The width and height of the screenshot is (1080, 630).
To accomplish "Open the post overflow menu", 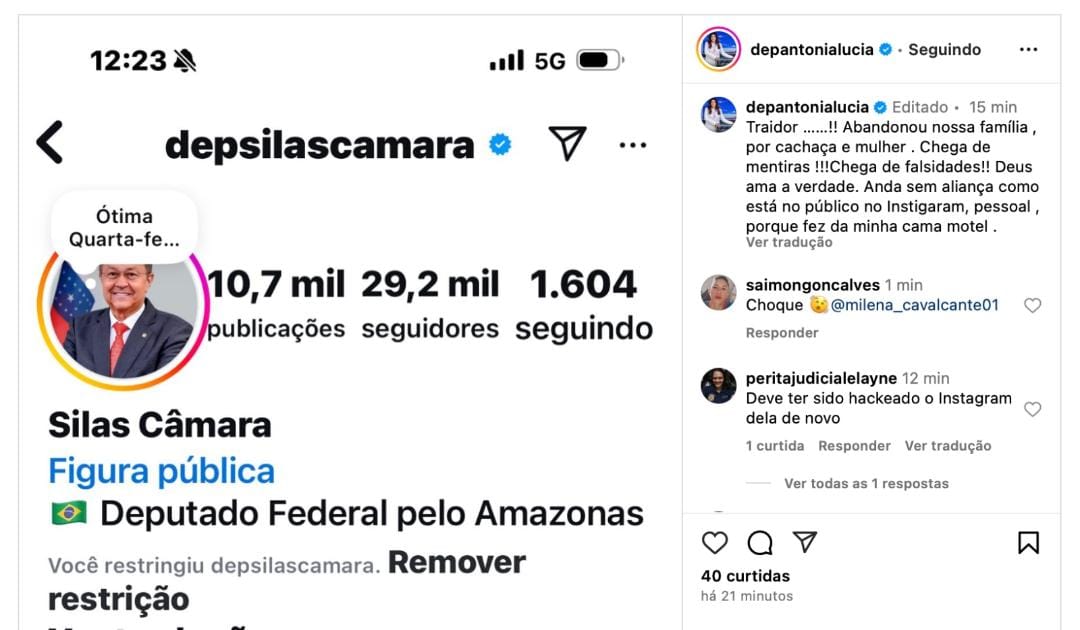I will tap(1028, 50).
